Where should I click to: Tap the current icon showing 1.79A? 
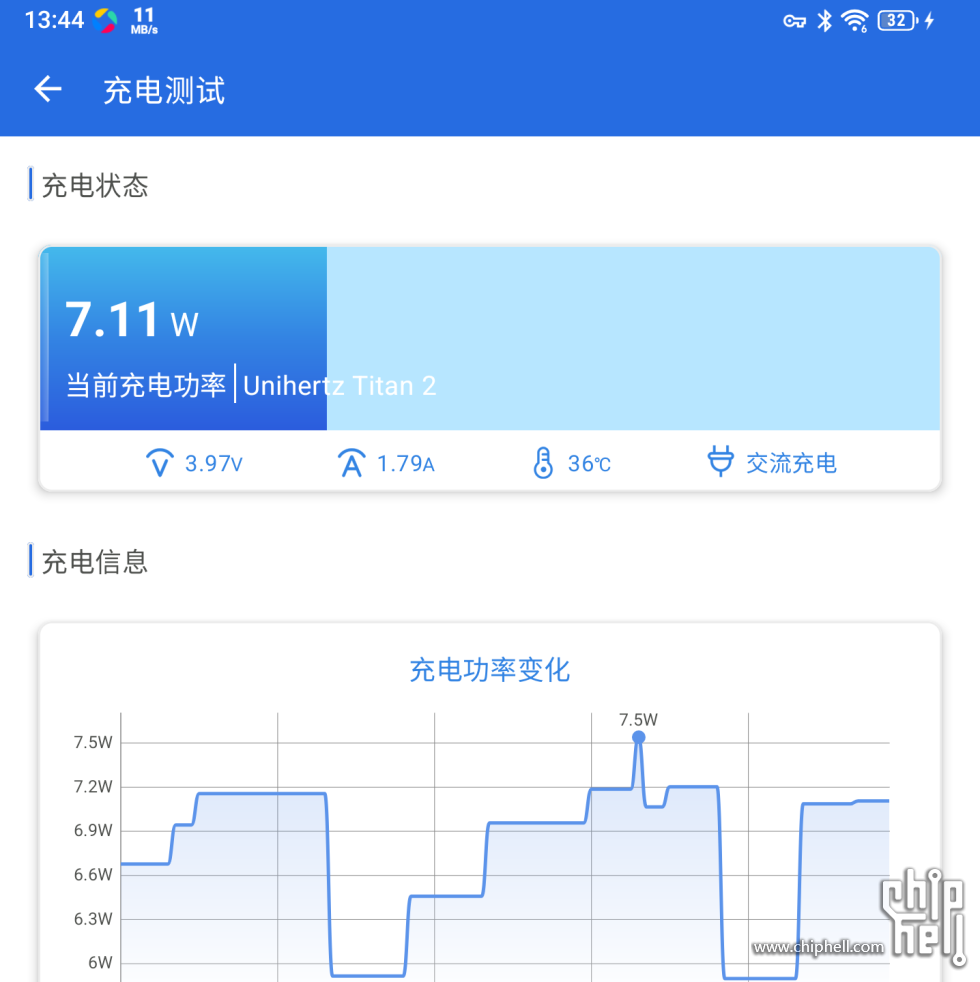351,462
